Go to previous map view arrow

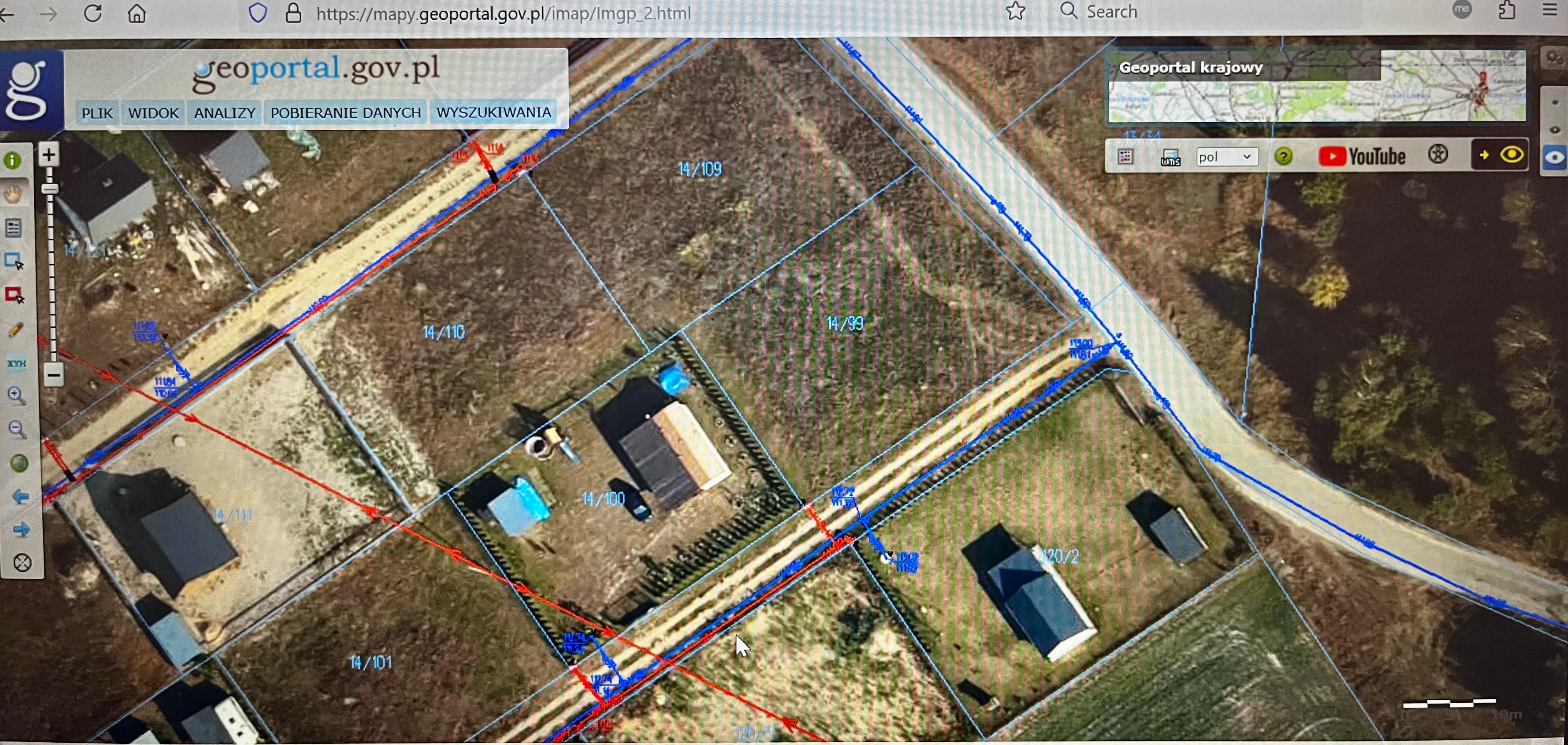20,498
